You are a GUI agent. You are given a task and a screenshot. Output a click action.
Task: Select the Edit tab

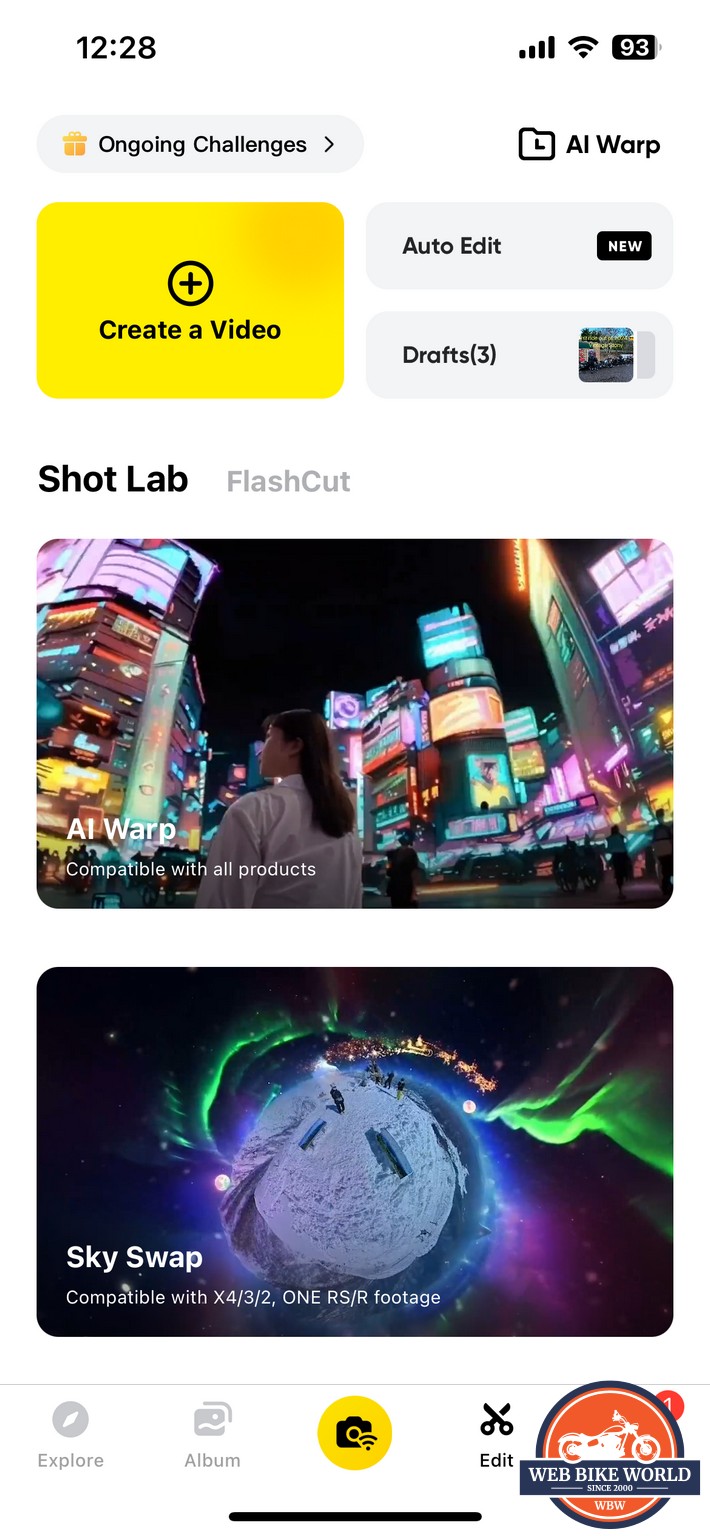pos(496,1435)
